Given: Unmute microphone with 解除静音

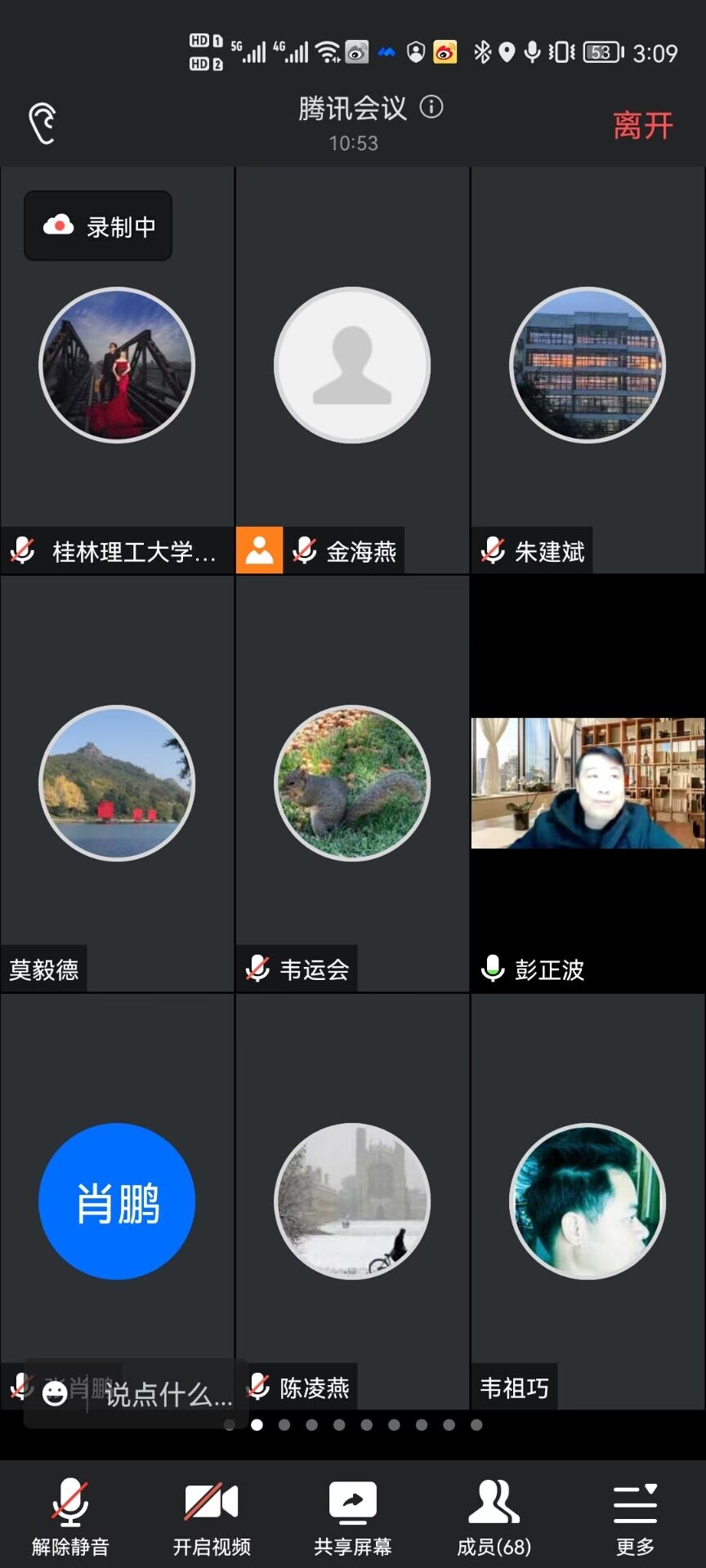Looking at the screenshot, I should [70, 1517].
